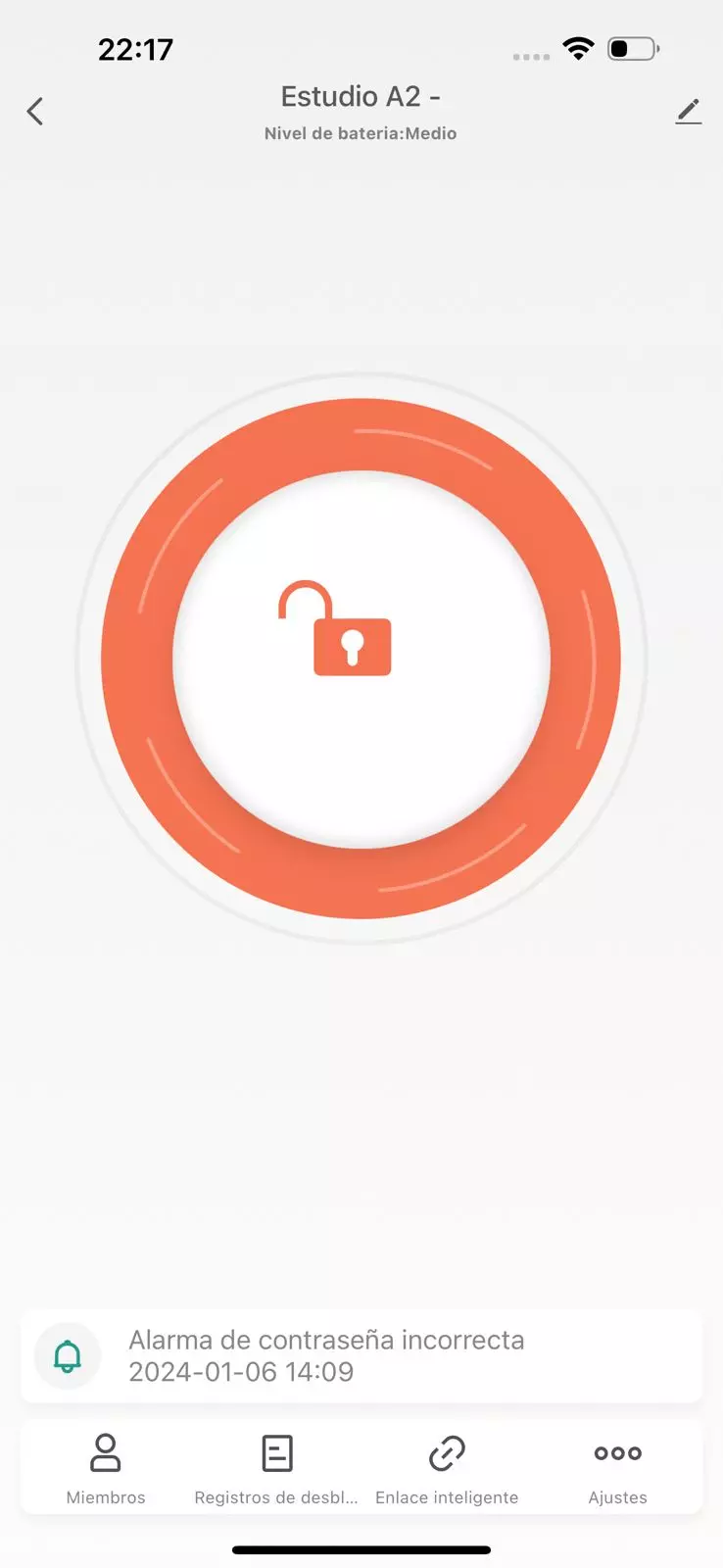Open the incorrect password alarm notification
723x1568 pixels.
click(361, 1355)
